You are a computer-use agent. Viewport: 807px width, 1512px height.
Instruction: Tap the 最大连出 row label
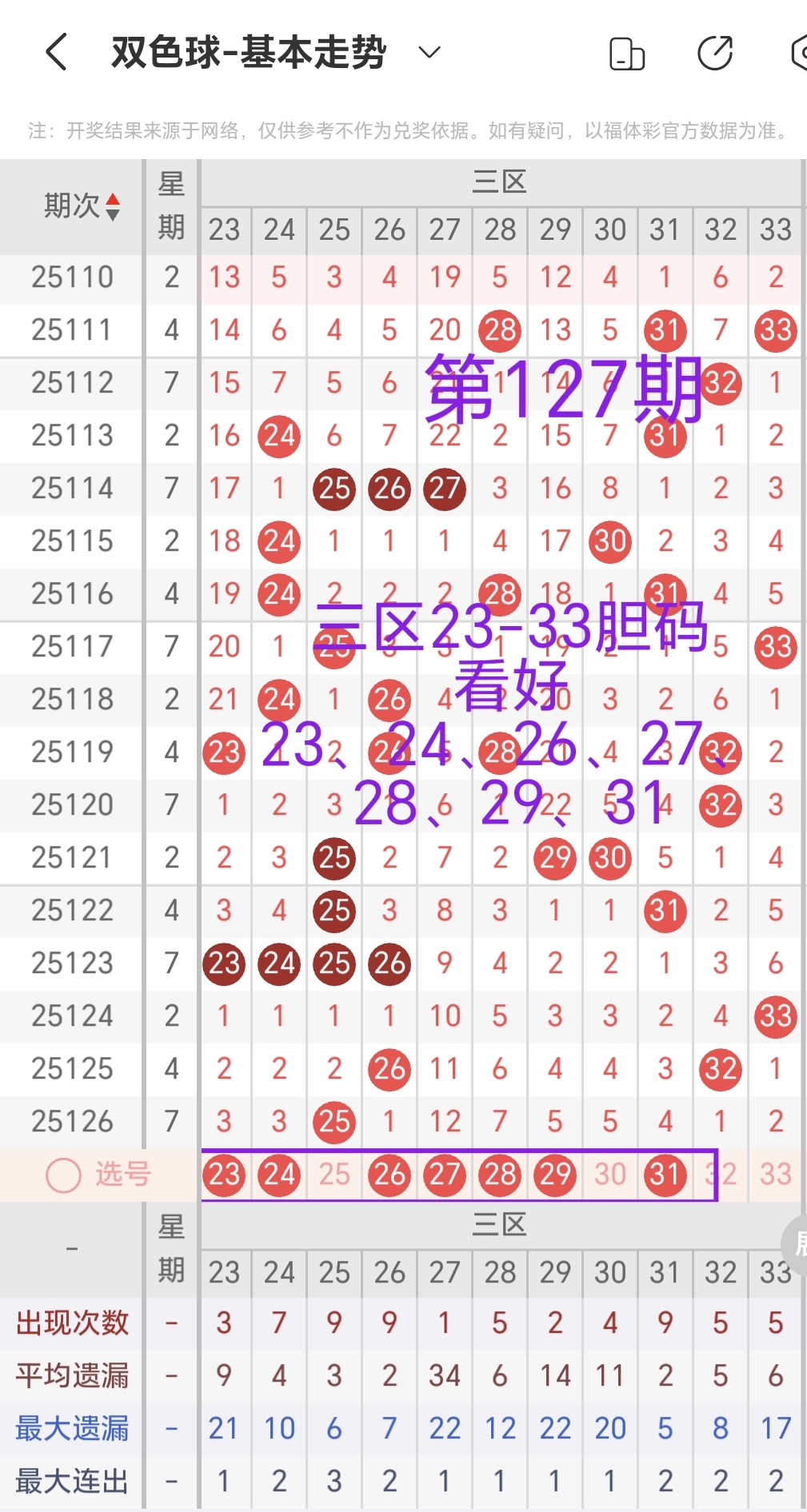click(x=70, y=1481)
